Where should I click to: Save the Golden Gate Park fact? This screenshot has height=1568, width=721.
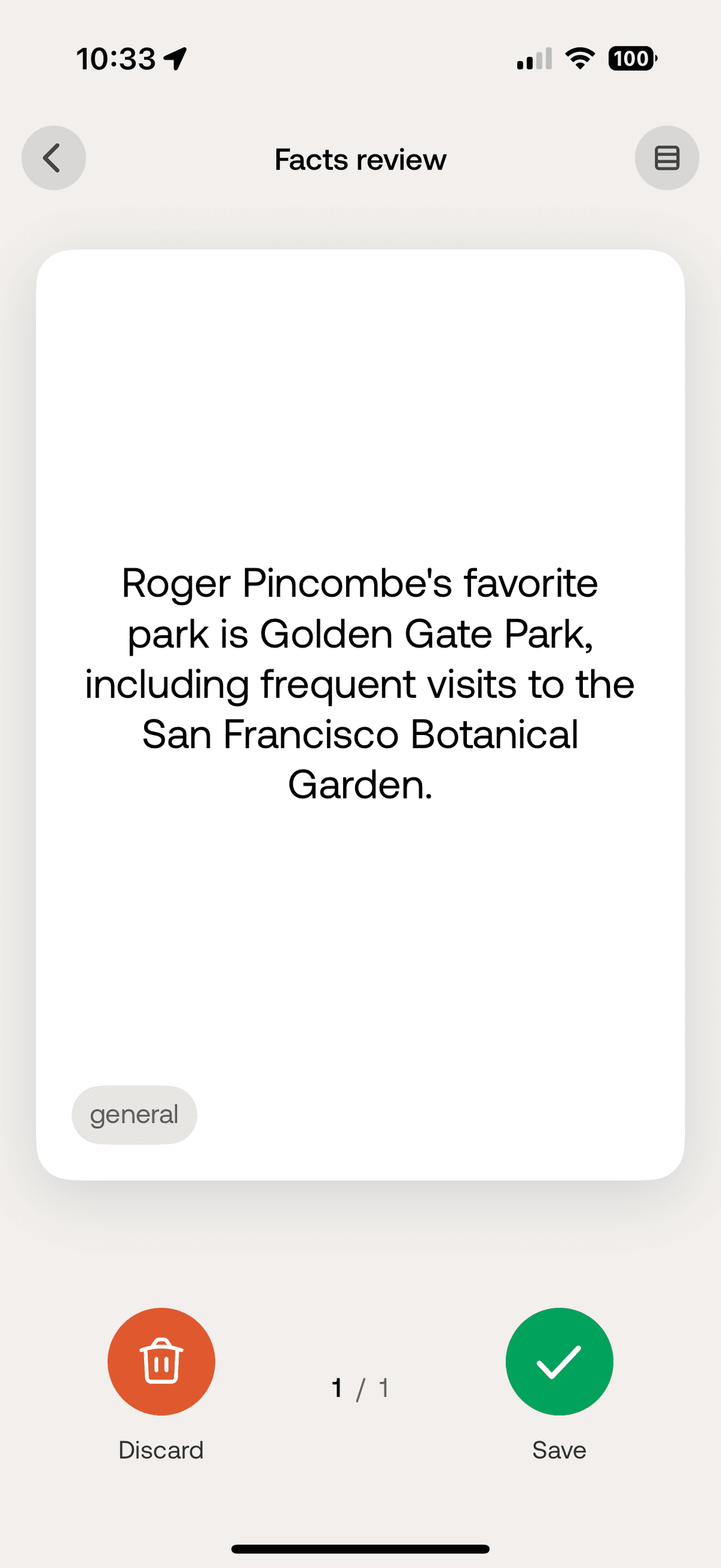click(x=559, y=1361)
